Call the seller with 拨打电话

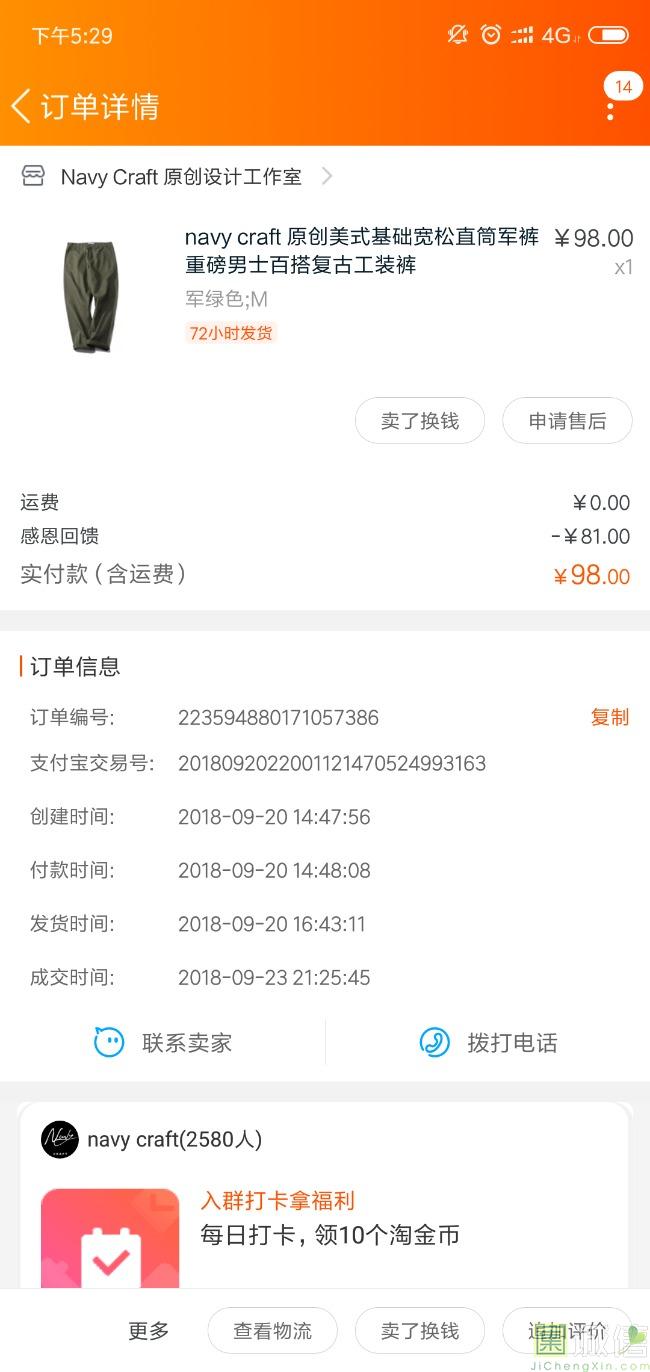[x=488, y=1043]
